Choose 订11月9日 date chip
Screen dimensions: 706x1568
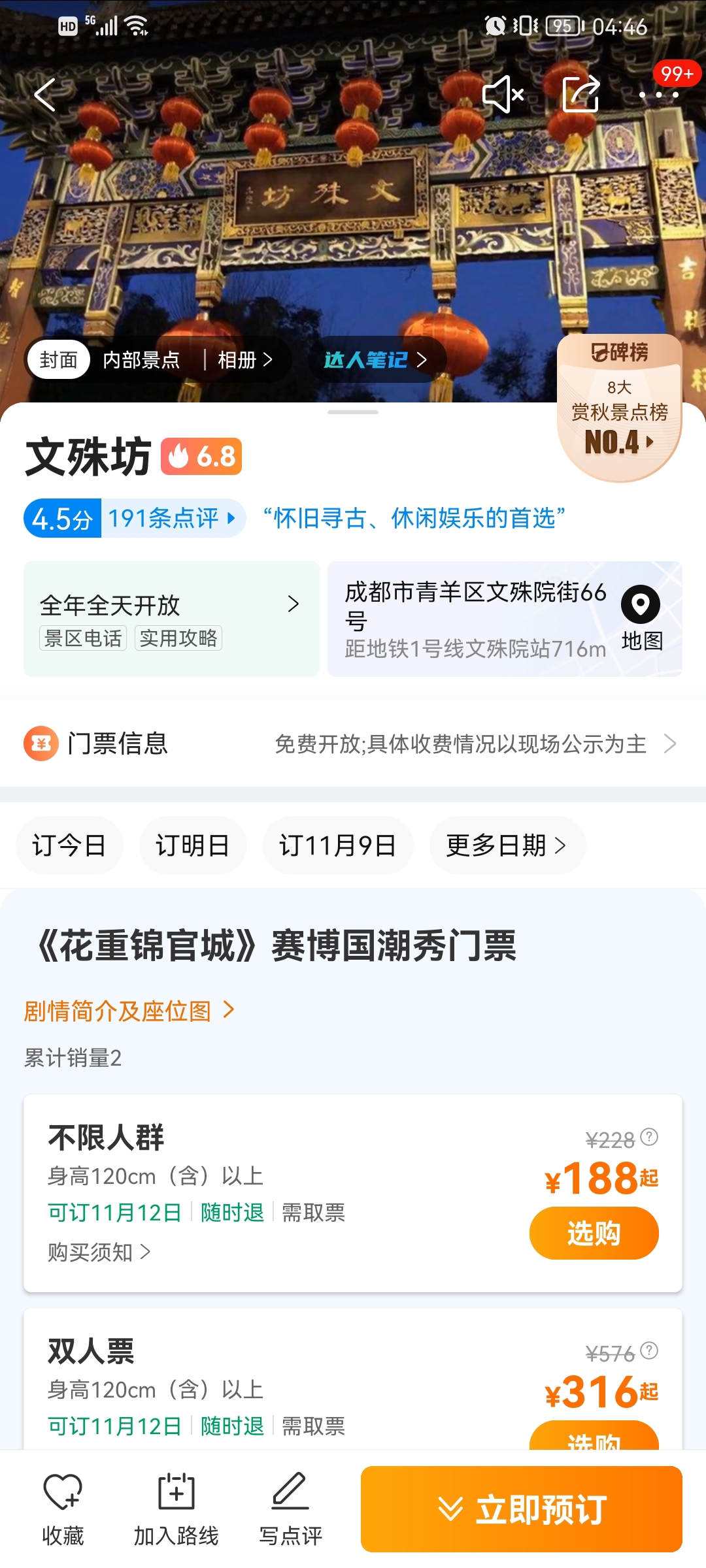337,845
